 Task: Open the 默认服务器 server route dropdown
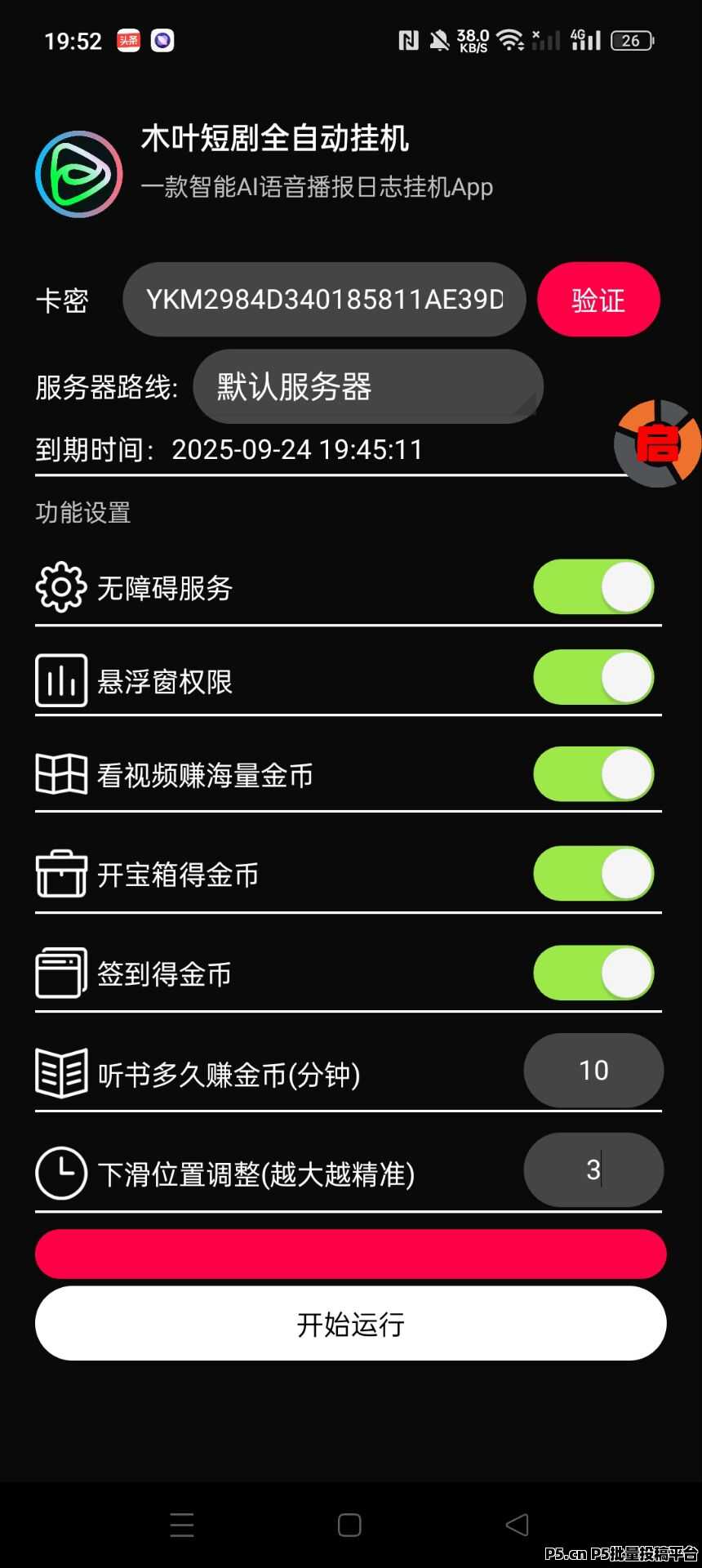[x=368, y=386]
